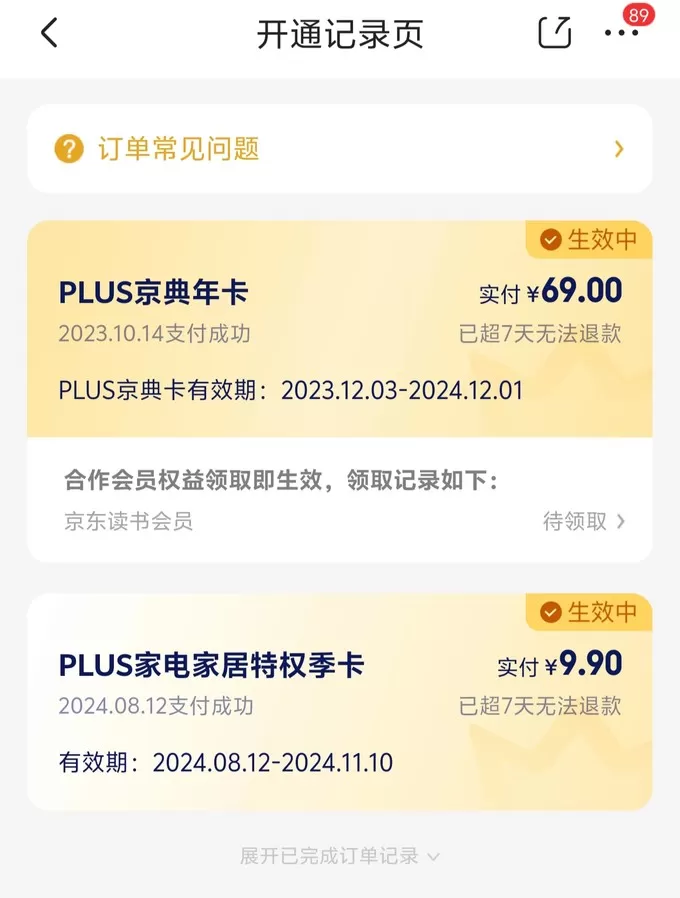Viewport: 680px width, 898px height.
Task: Share this page via the share icon
Action: (555, 33)
